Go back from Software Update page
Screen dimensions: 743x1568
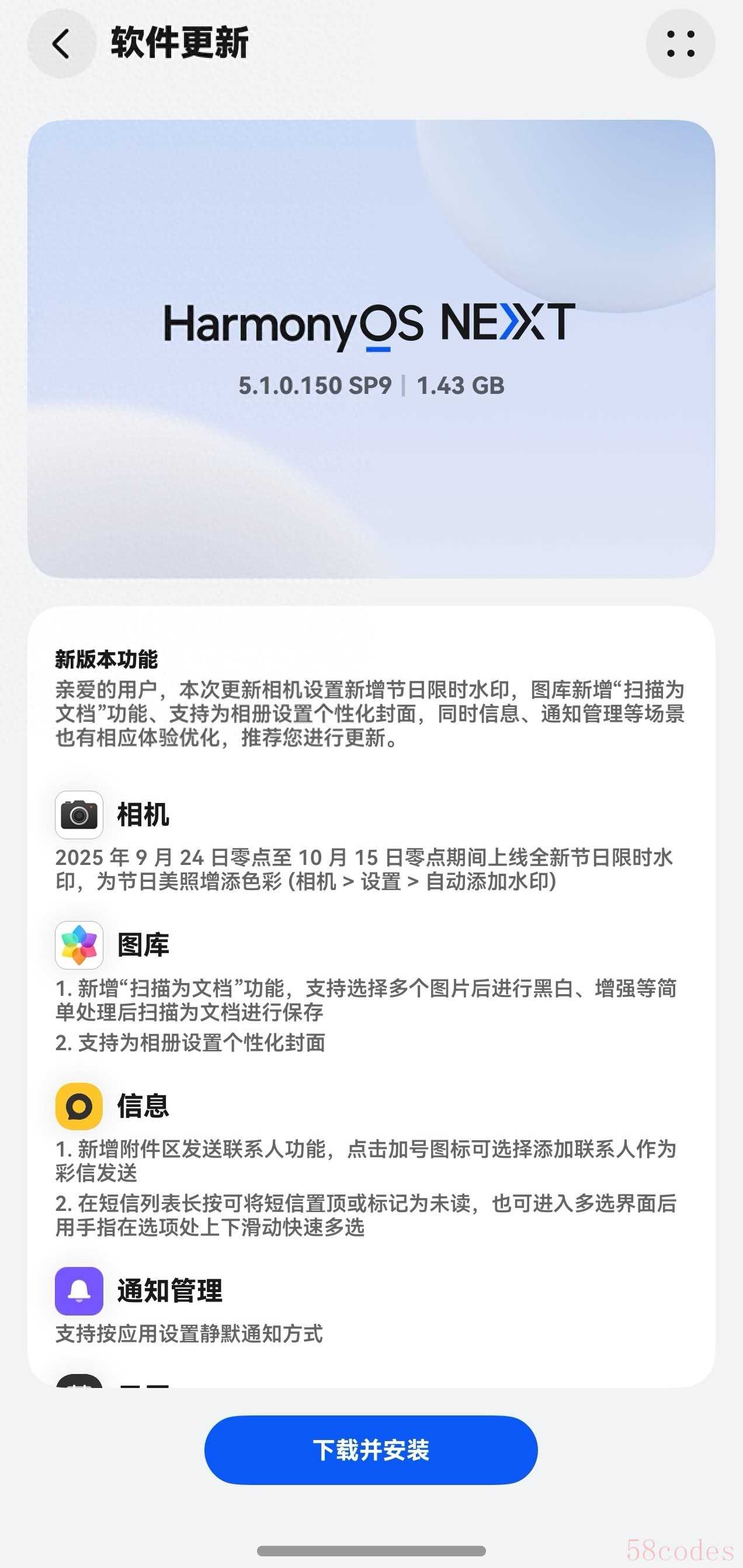tap(61, 44)
